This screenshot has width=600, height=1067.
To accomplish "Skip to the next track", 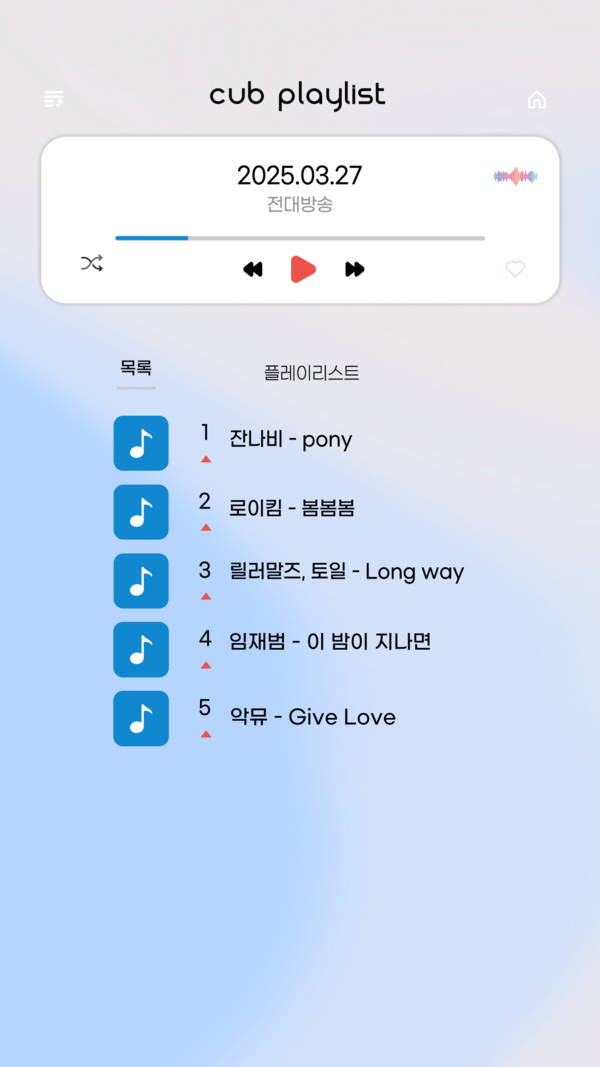I will tap(355, 269).
